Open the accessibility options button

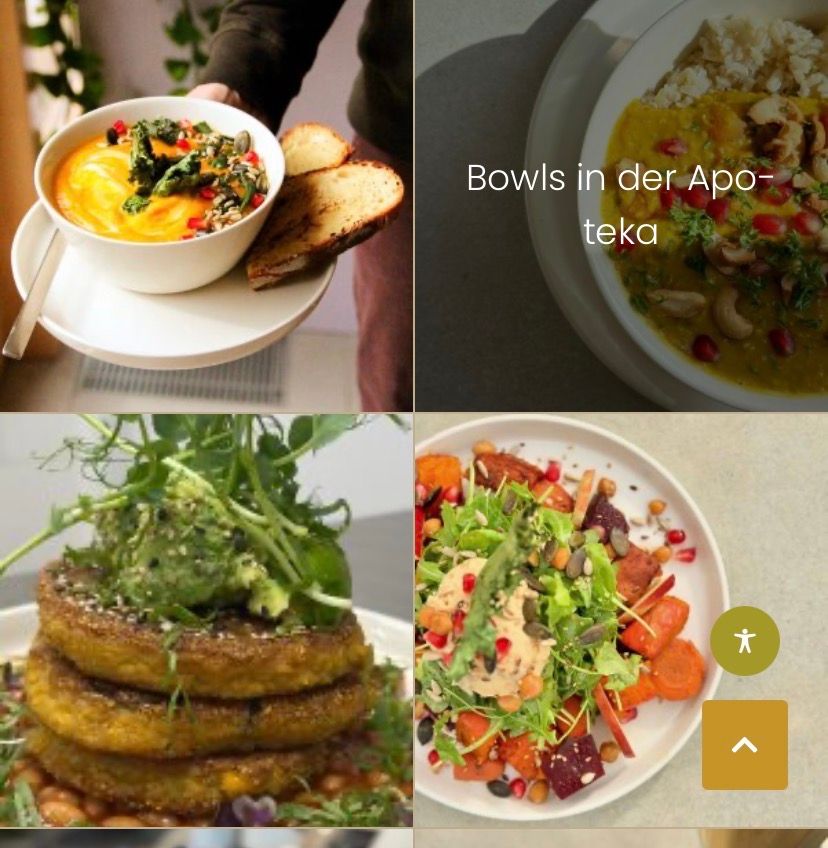tap(744, 641)
